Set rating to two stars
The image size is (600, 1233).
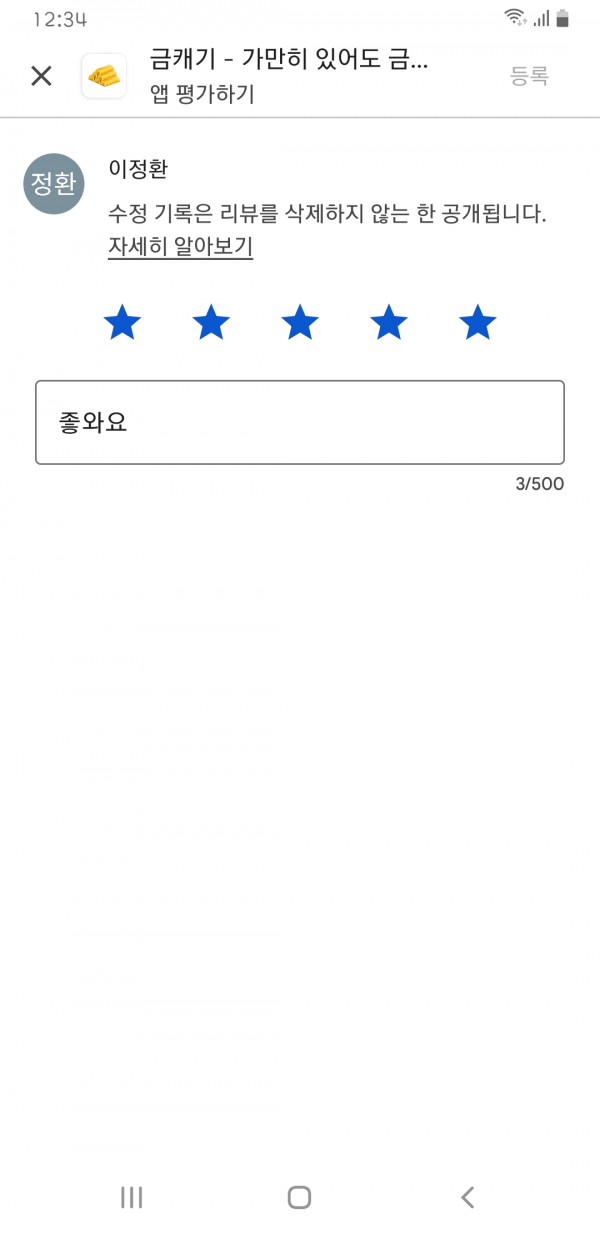tap(211, 323)
